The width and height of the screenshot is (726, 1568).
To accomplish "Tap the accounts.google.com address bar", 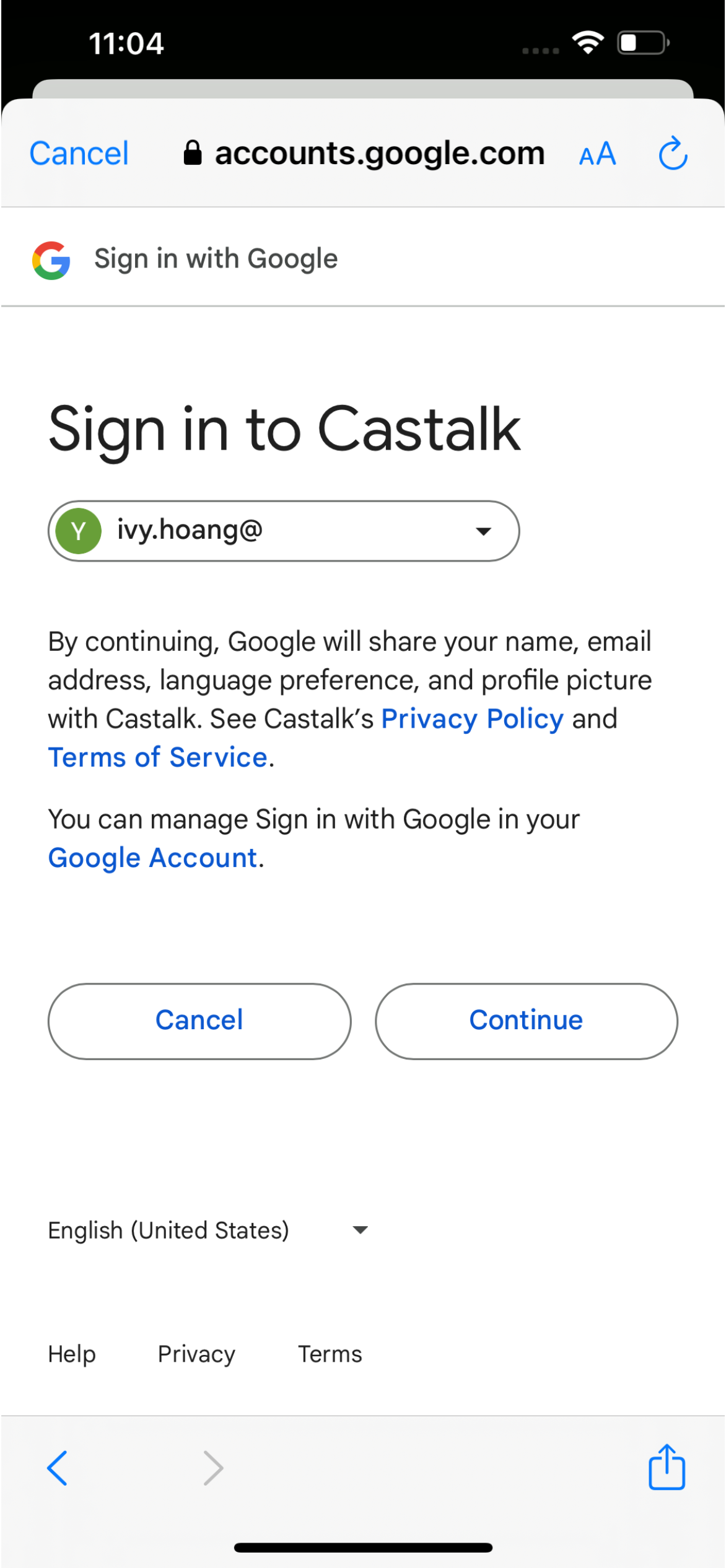I will pyautogui.click(x=364, y=154).
